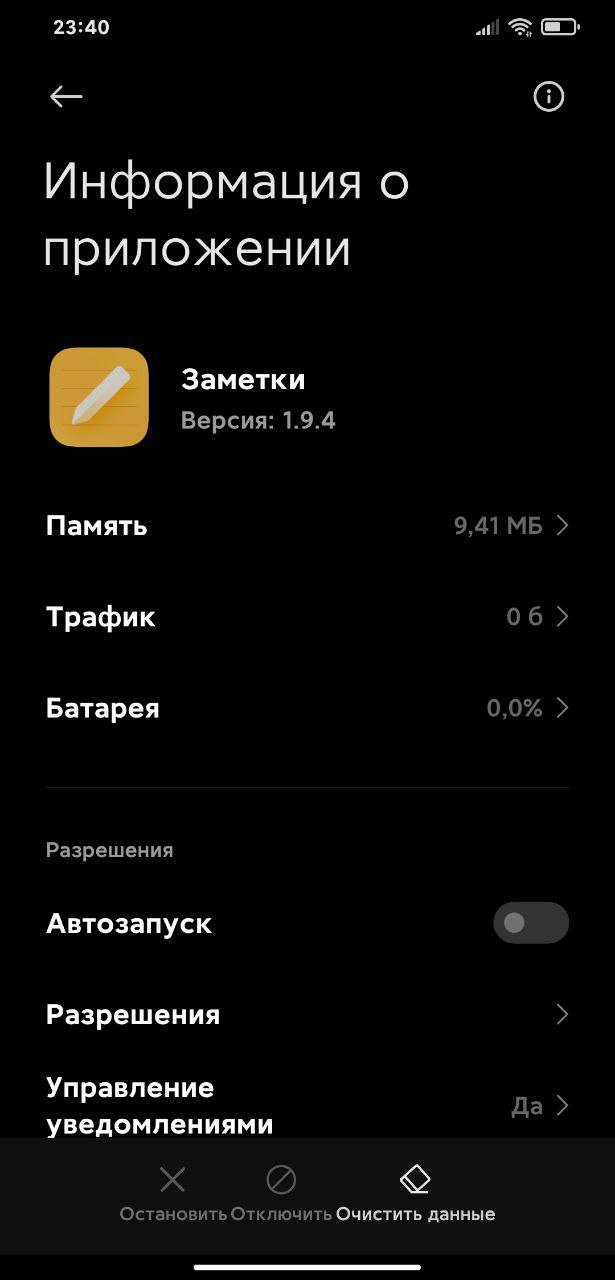Open the info icon in the header
Screen dimensions: 615x1280
tap(548, 96)
